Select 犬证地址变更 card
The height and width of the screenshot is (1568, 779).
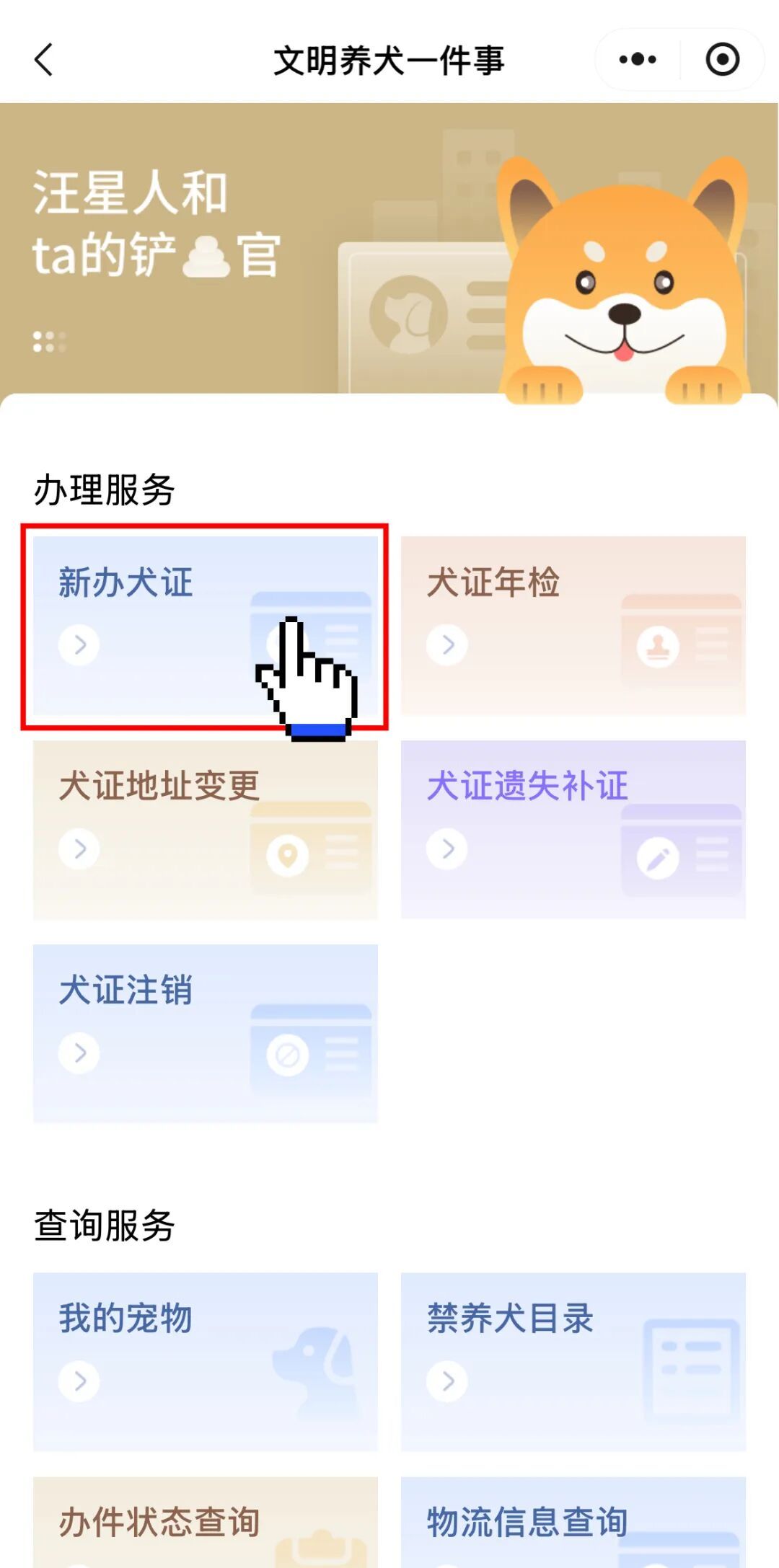coord(205,829)
